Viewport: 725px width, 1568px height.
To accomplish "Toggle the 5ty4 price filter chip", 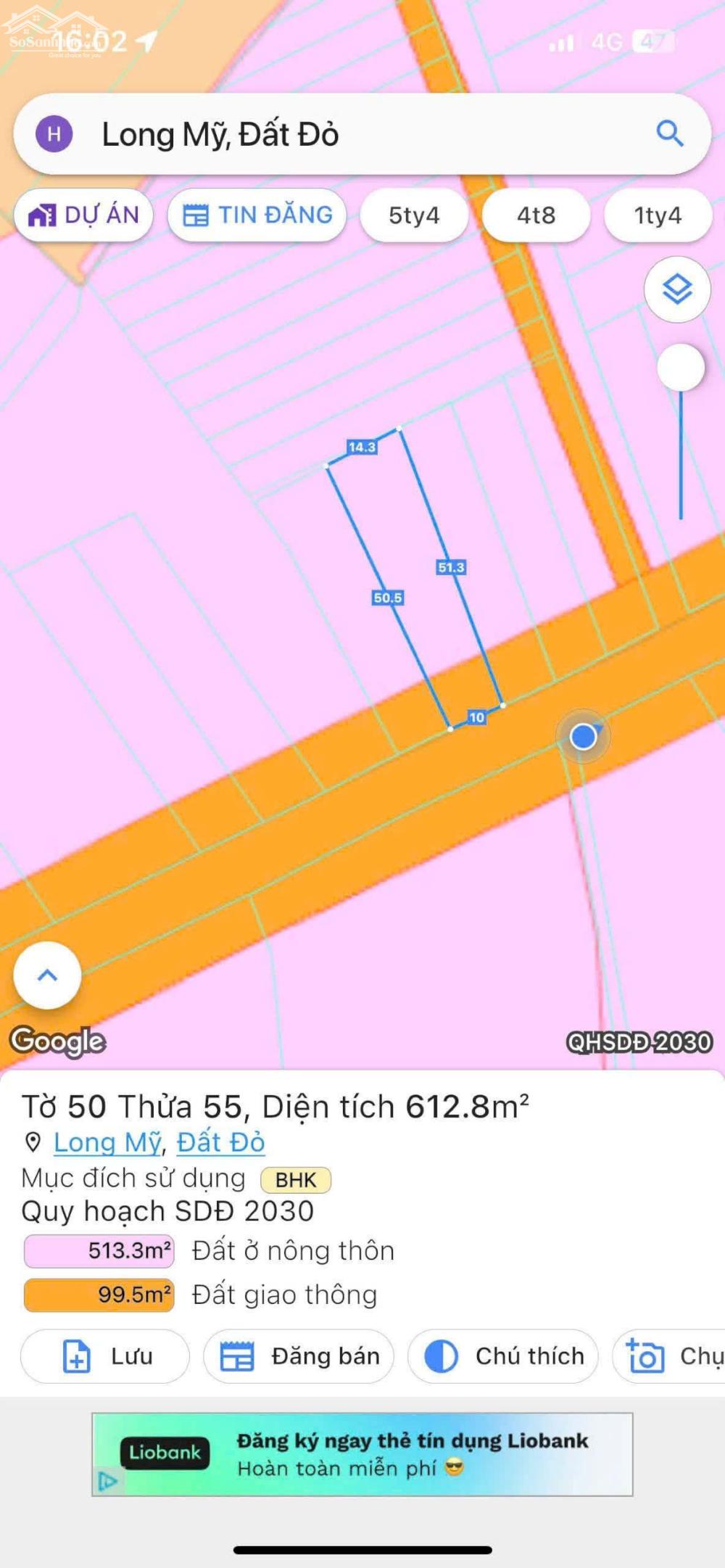I will (414, 215).
